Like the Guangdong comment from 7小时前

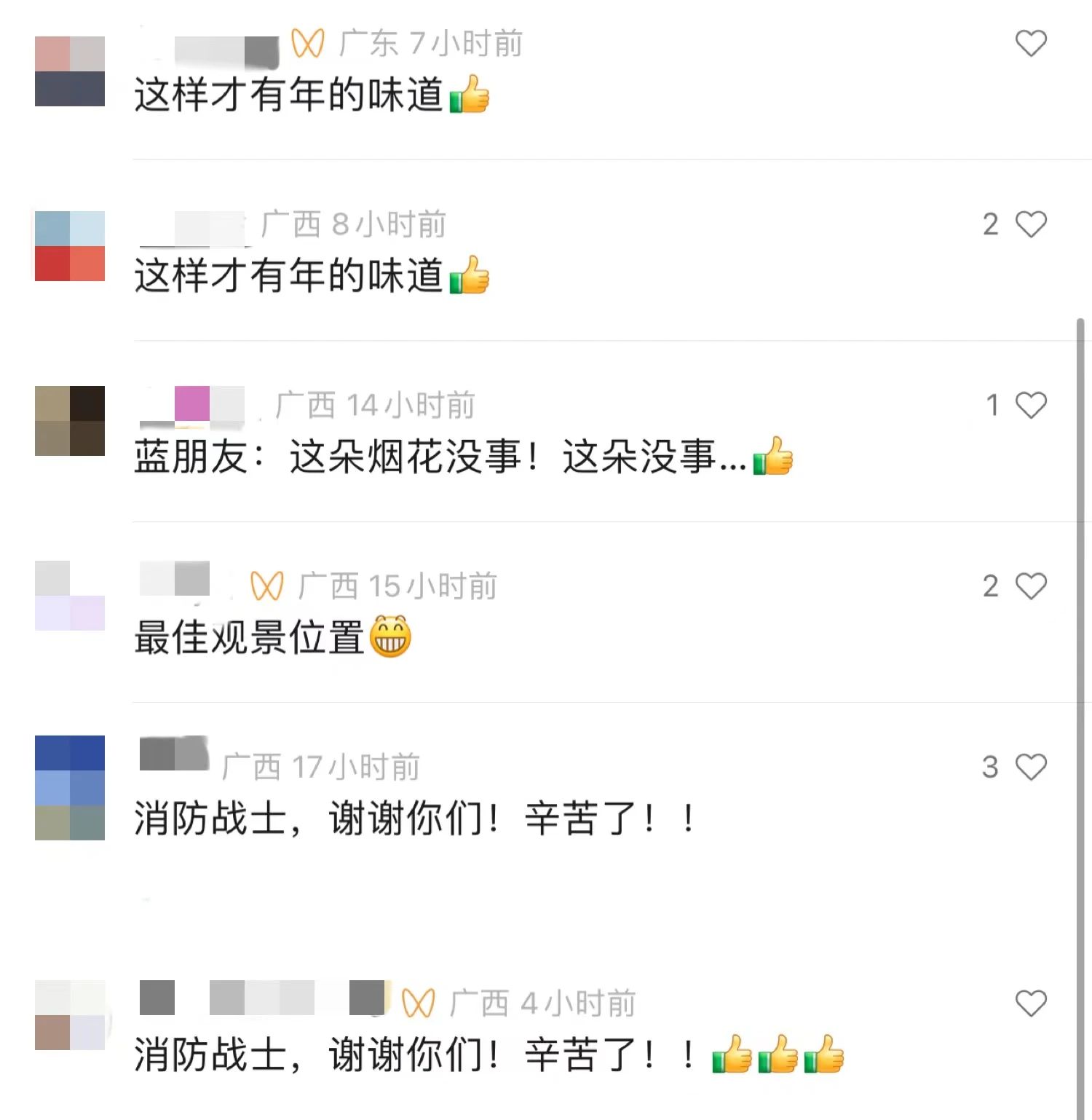pos(1031,44)
